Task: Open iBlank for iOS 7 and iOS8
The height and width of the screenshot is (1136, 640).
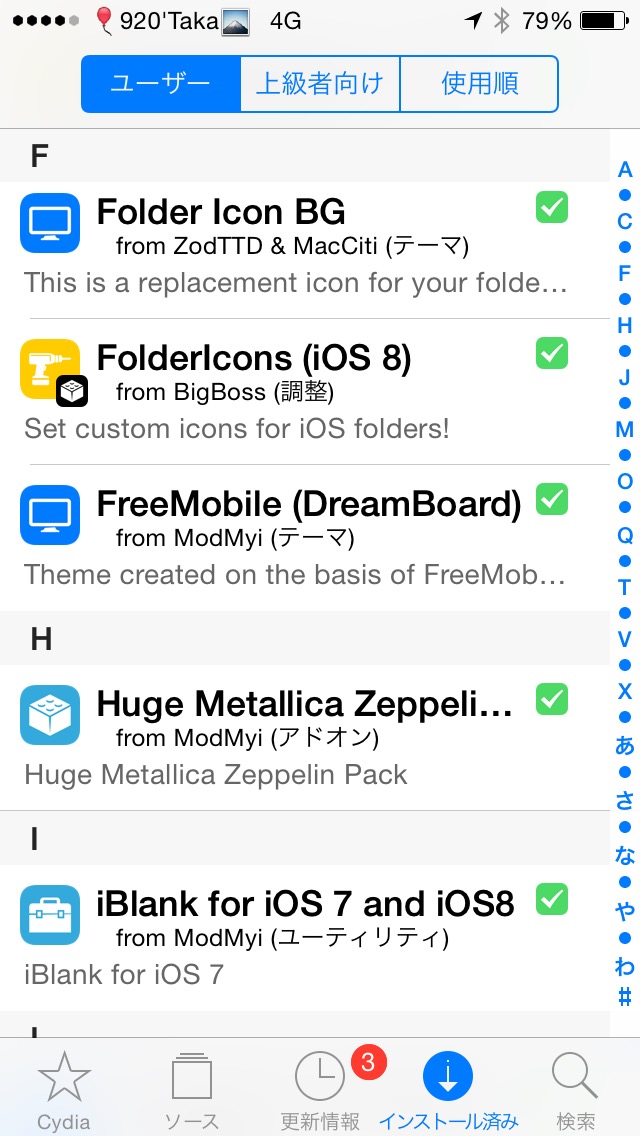Action: click(x=304, y=937)
